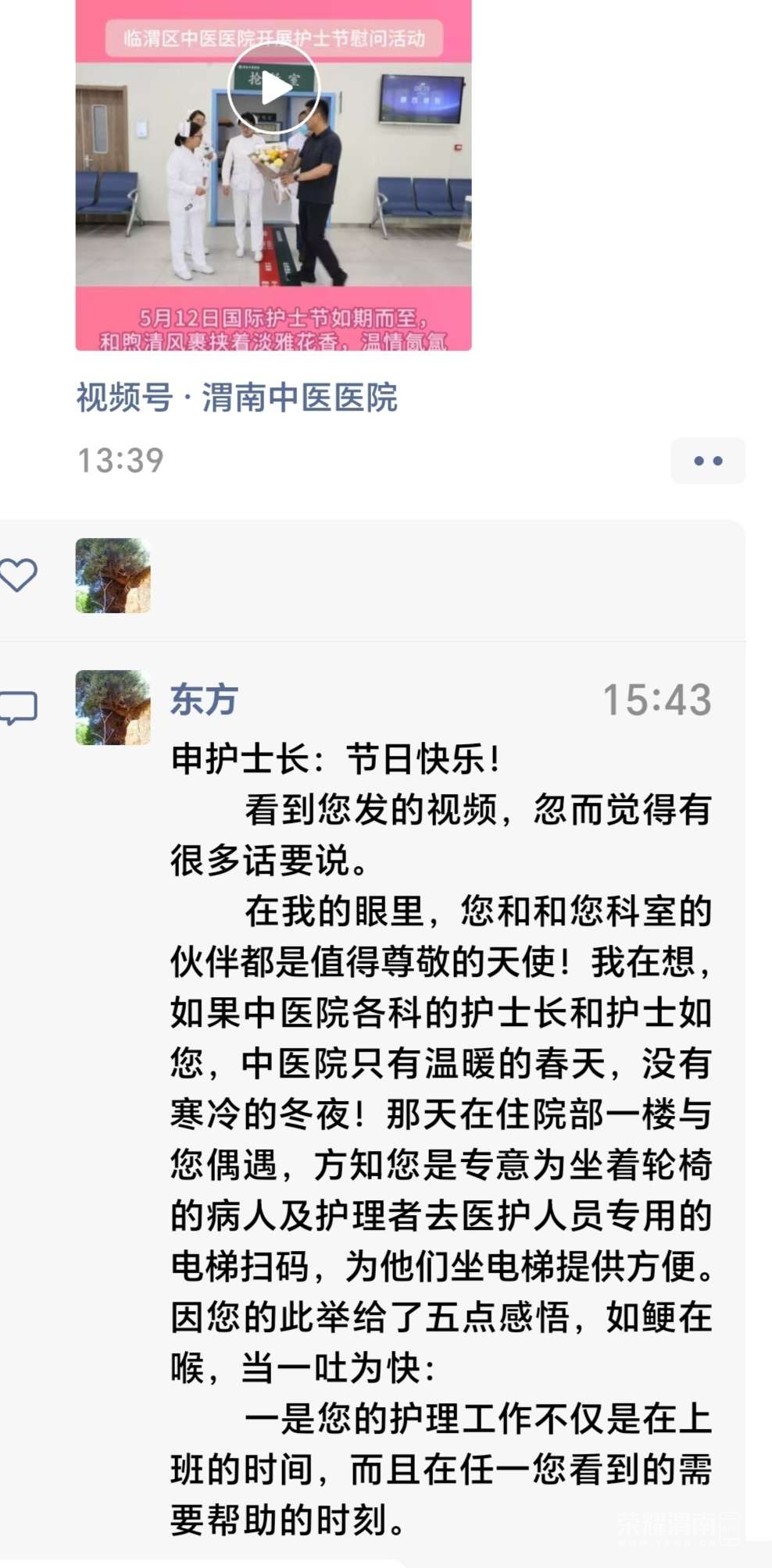
Task: Tap the avatar in the likes row
Action: (x=113, y=576)
